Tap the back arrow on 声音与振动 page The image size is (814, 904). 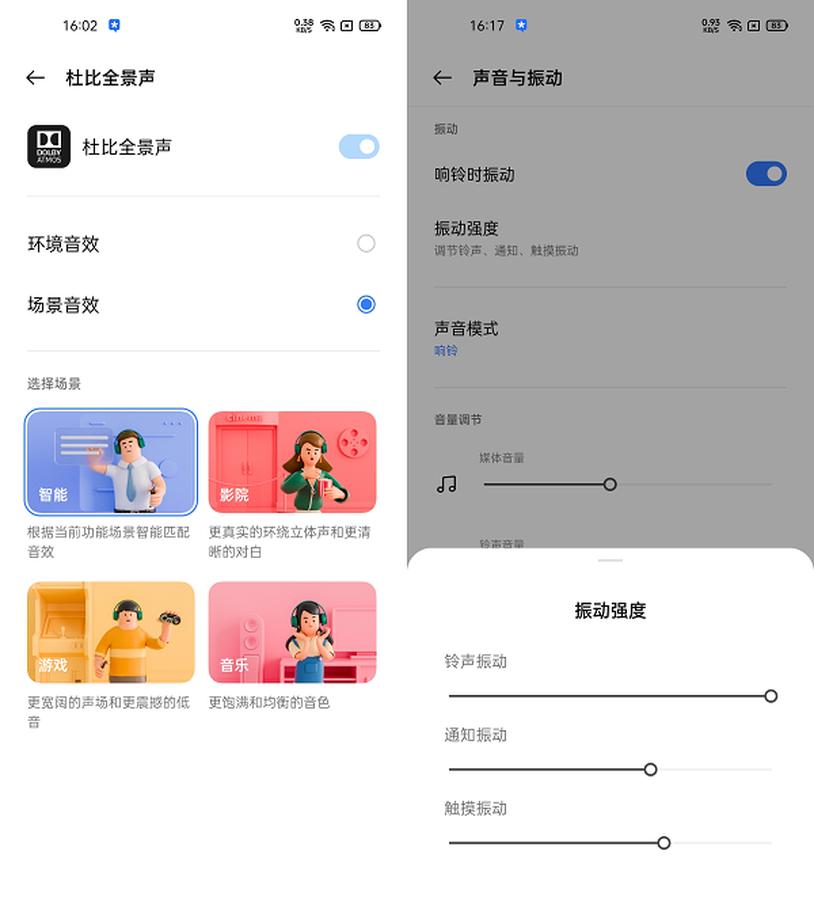pos(441,77)
